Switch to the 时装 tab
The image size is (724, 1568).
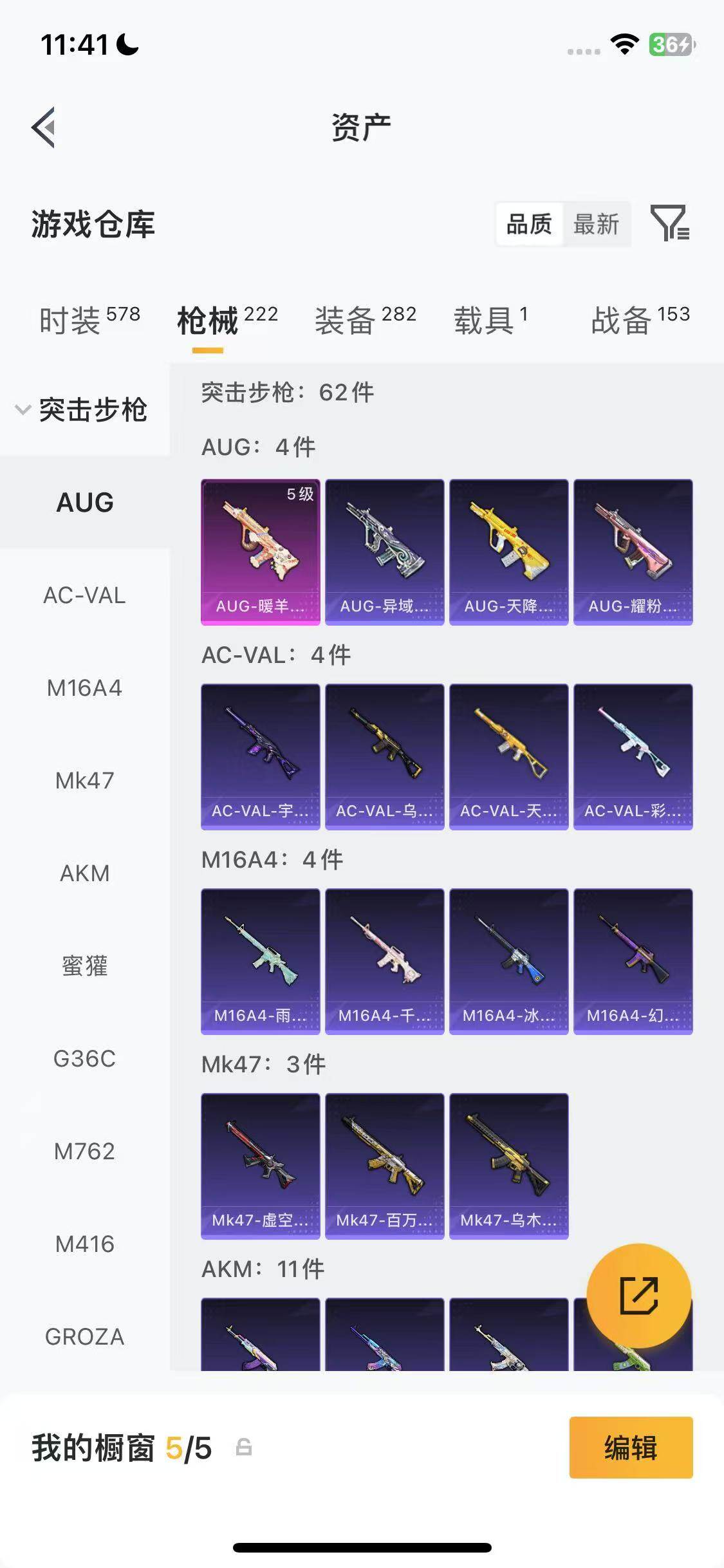tap(89, 320)
